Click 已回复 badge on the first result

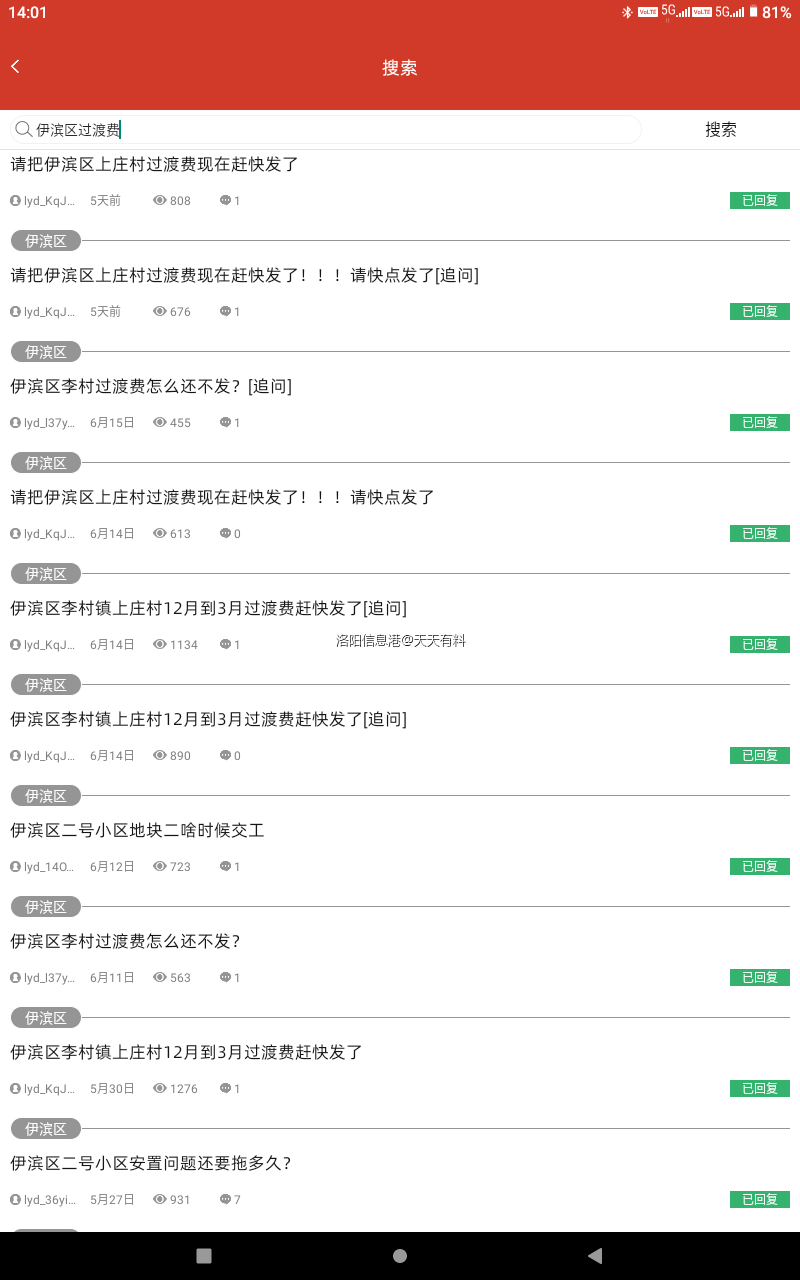[x=759, y=200]
